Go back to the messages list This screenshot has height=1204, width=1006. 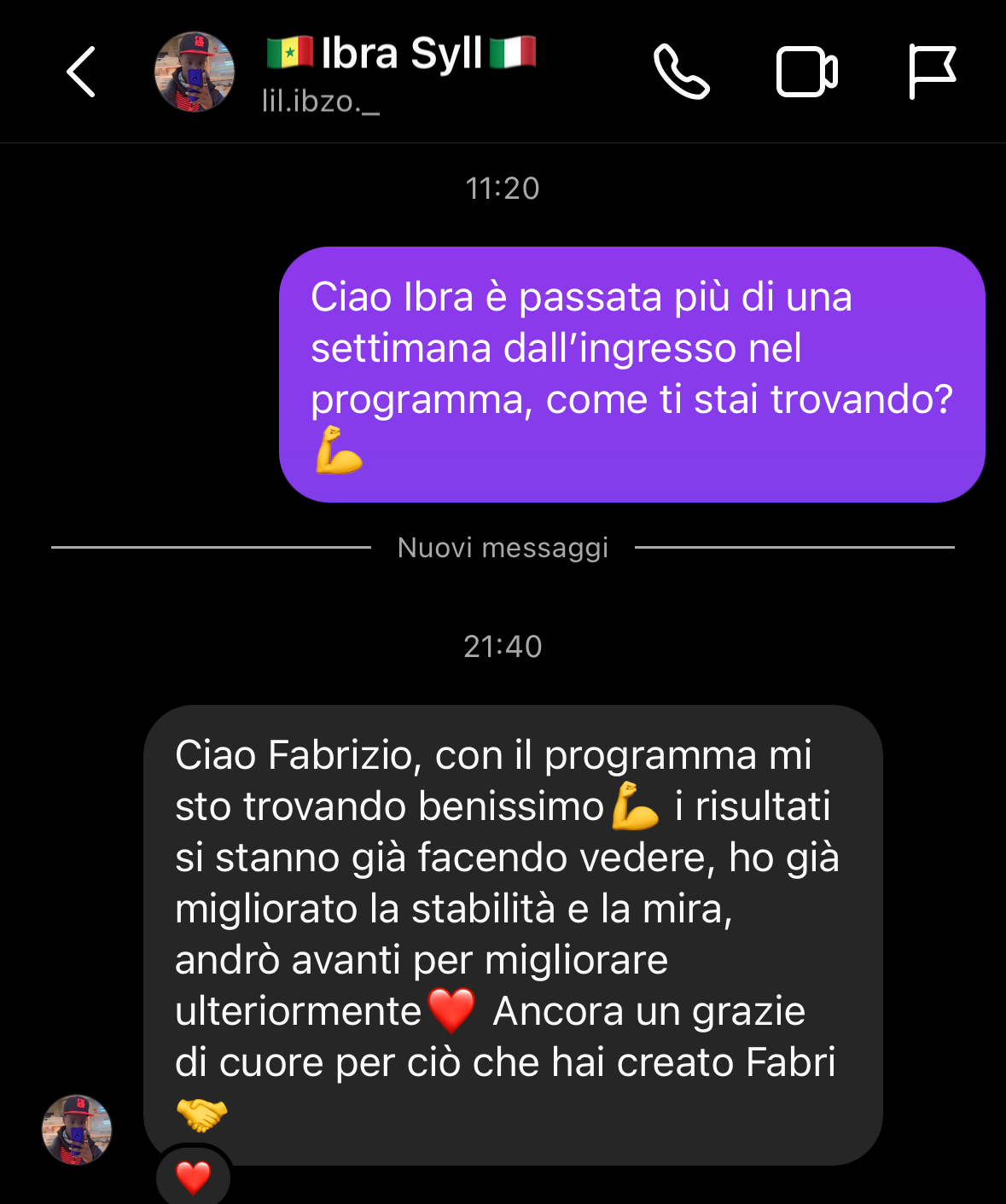(81, 72)
